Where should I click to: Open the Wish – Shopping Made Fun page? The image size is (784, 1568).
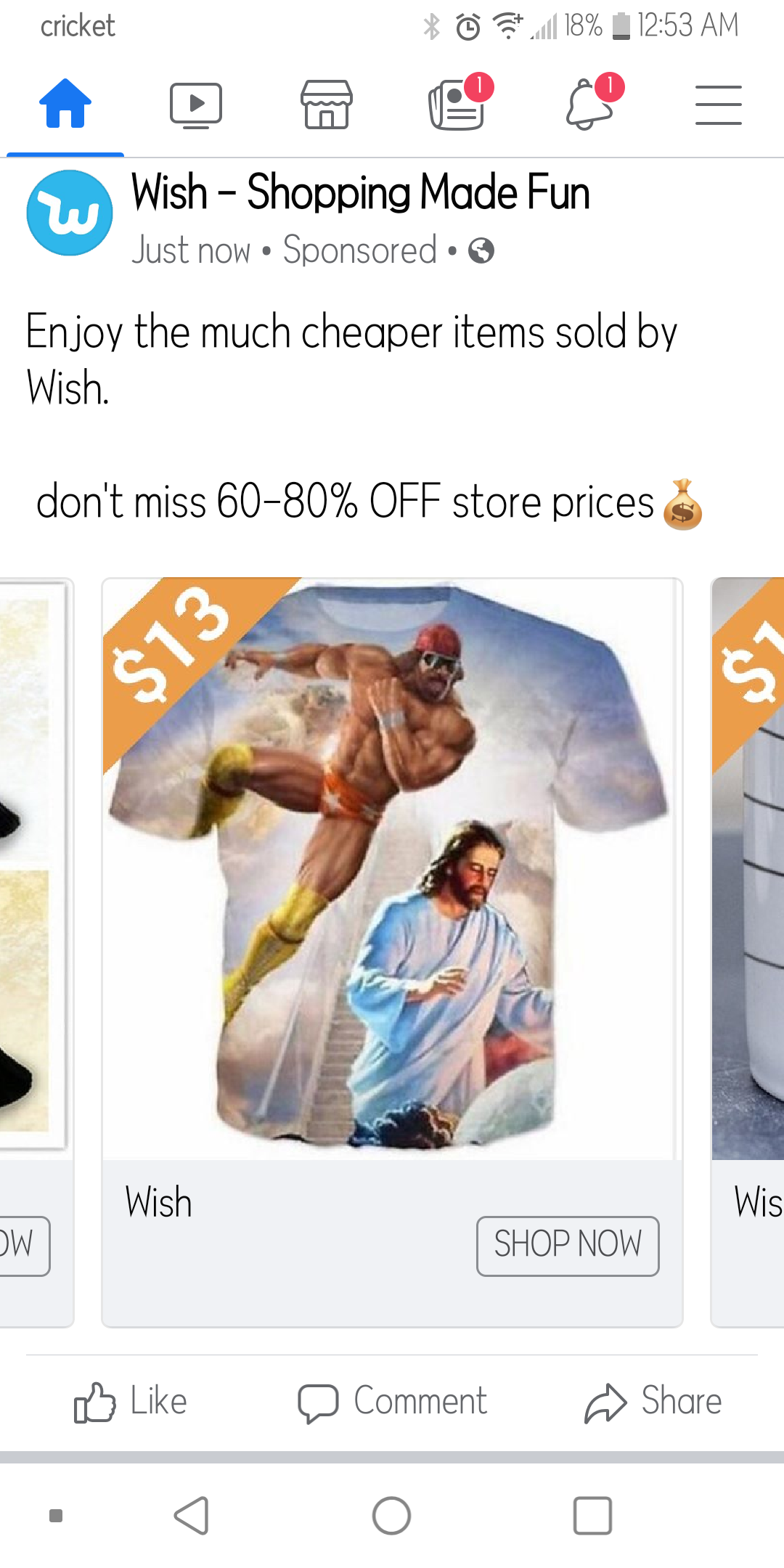pyautogui.click(x=360, y=193)
